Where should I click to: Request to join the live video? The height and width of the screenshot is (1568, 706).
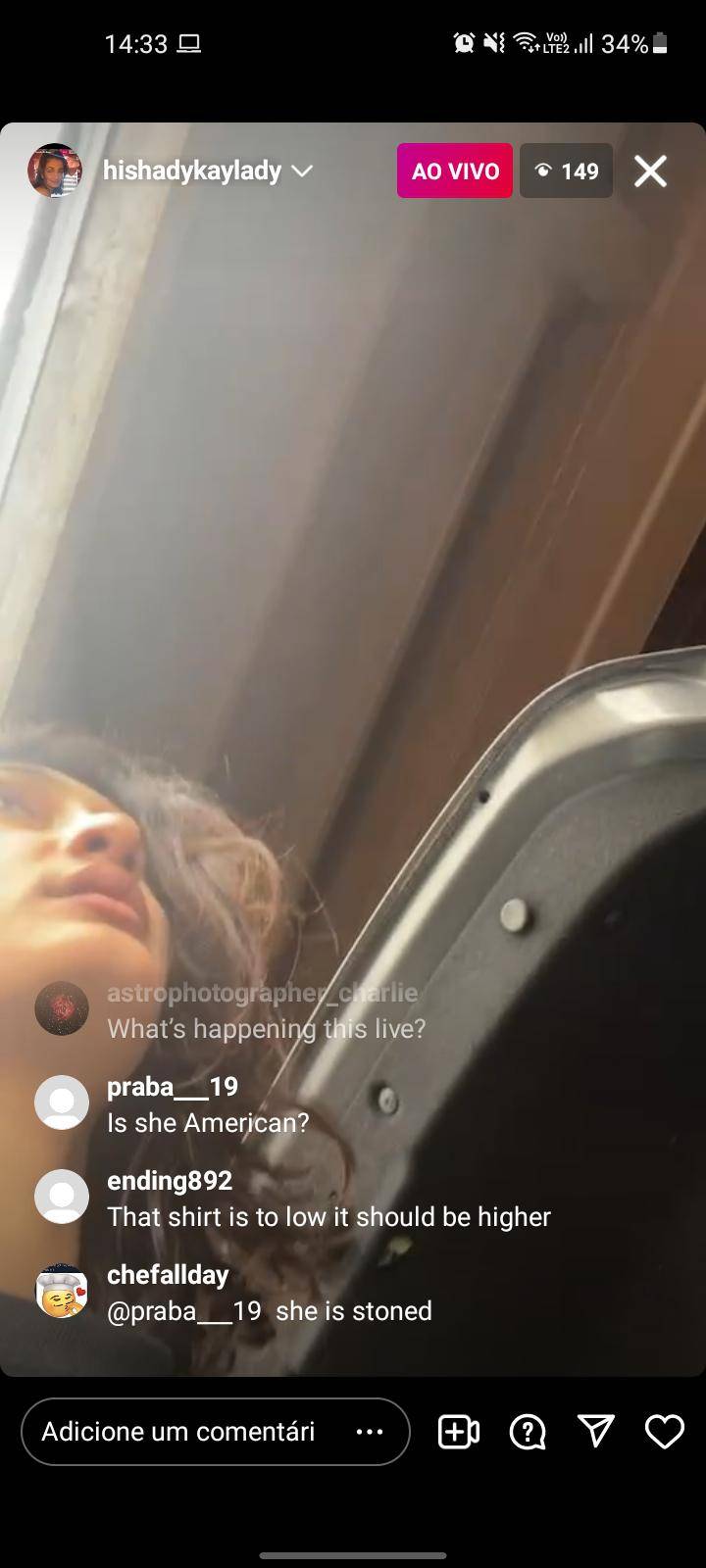[x=458, y=1432]
